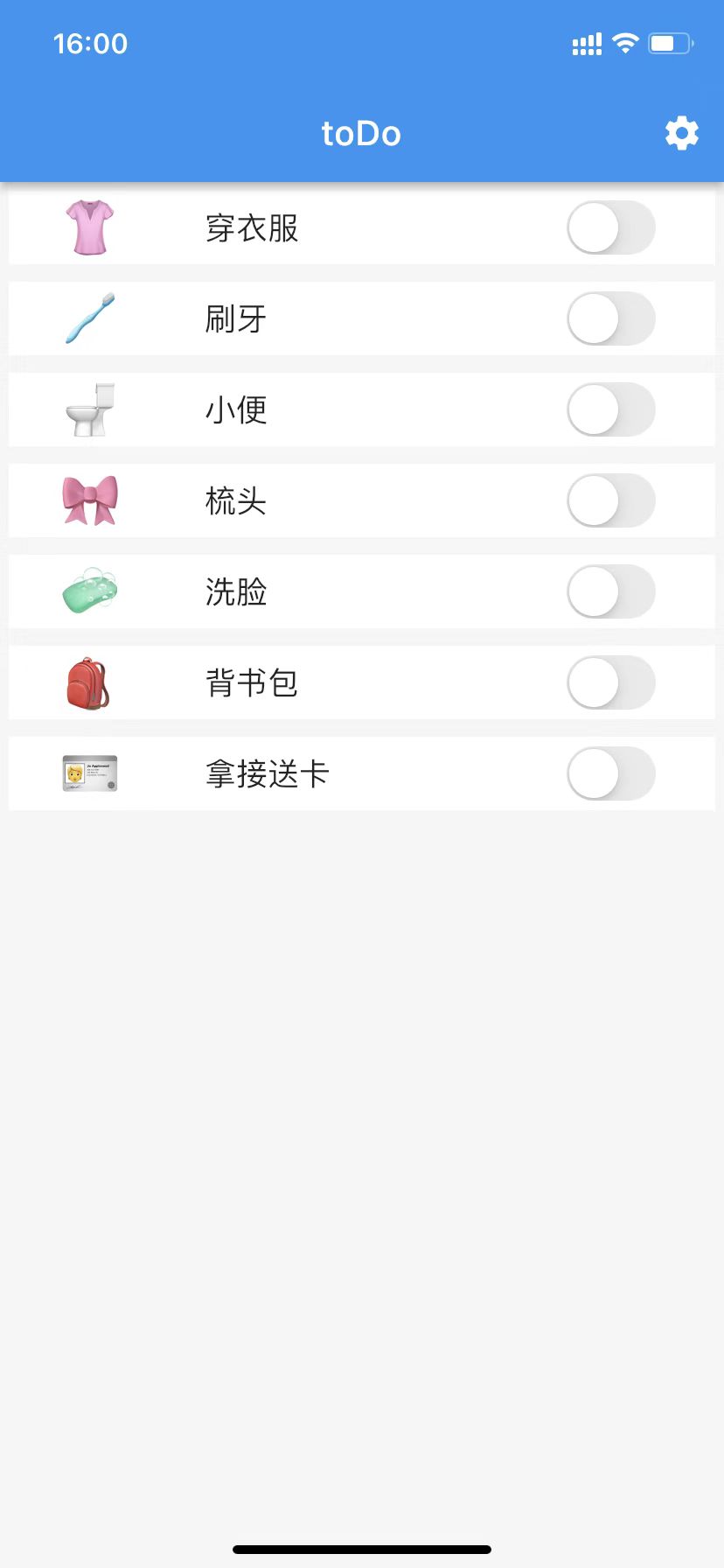724x1568 pixels.
Task: Toggle the 穿衣服 switch on
Action: (610, 227)
